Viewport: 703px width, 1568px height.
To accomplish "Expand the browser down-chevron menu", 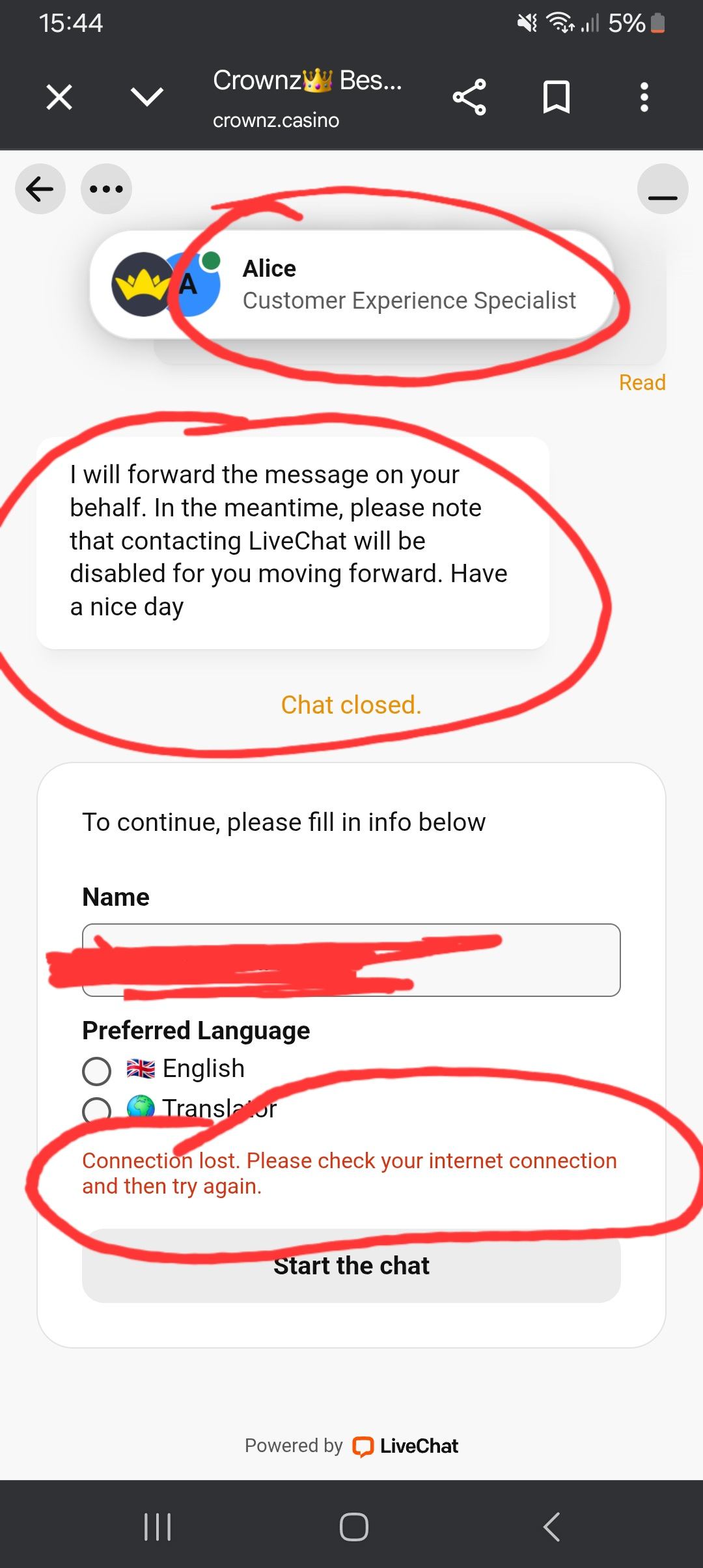I will 147,98.
